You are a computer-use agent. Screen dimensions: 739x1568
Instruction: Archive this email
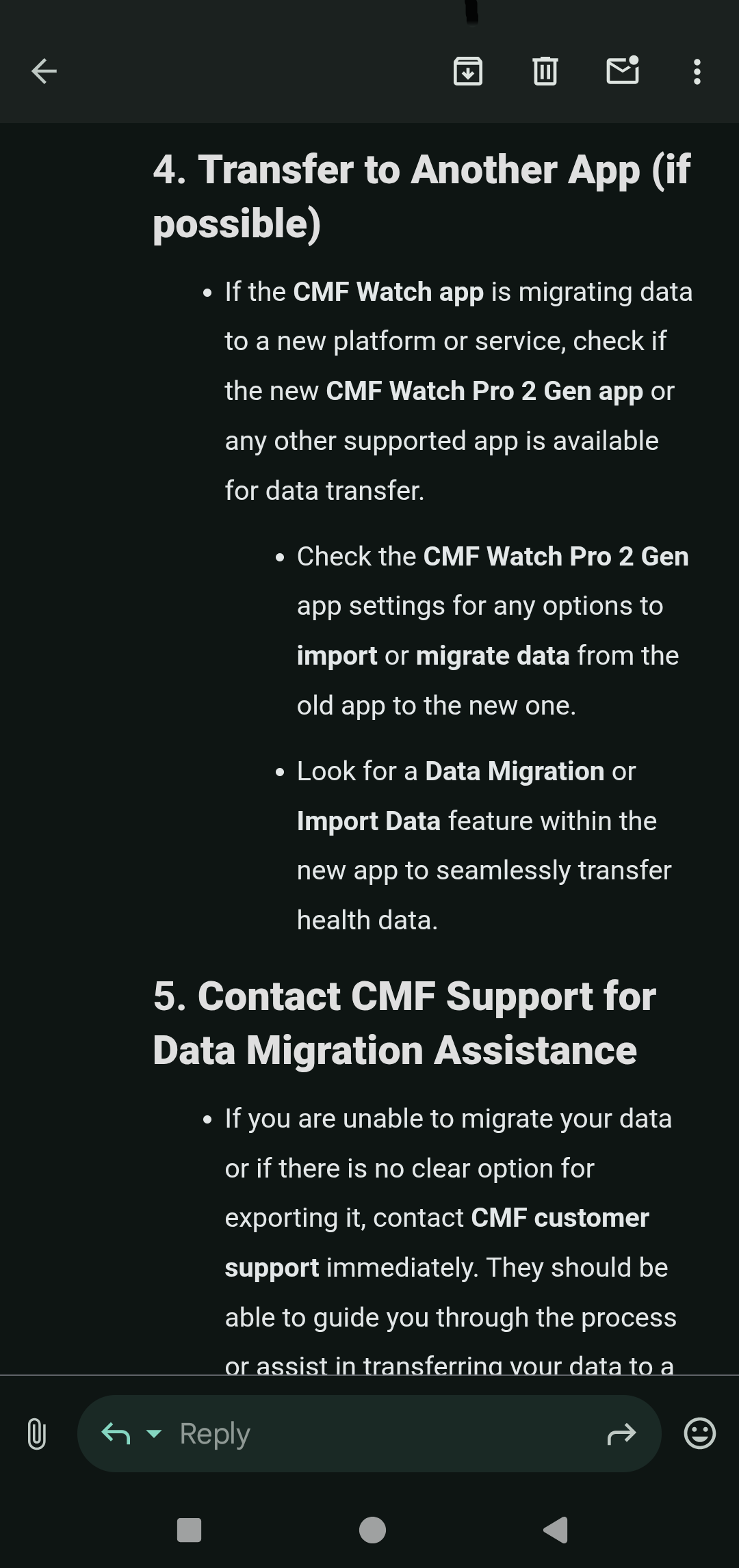[468, 71]
